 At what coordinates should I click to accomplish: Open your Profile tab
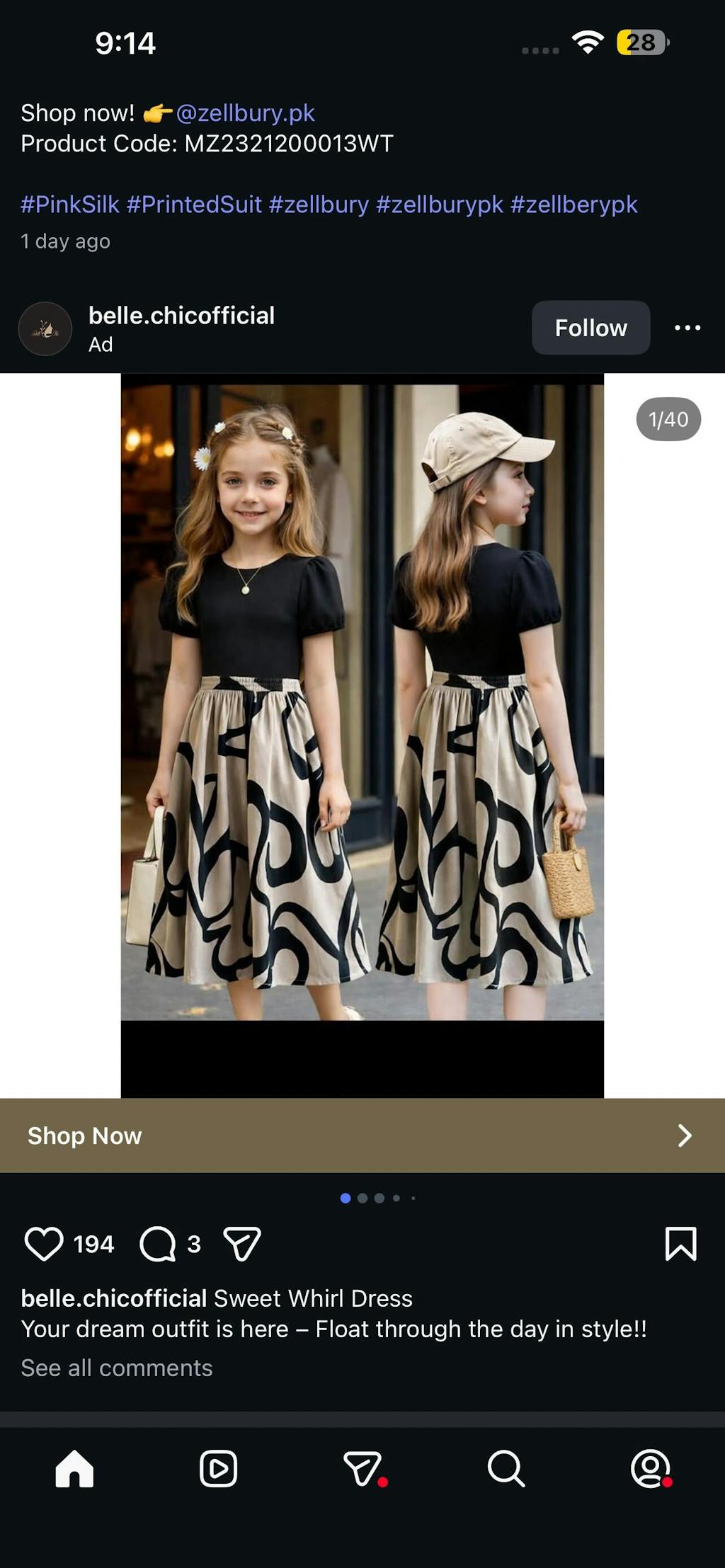coord(650,1469)
